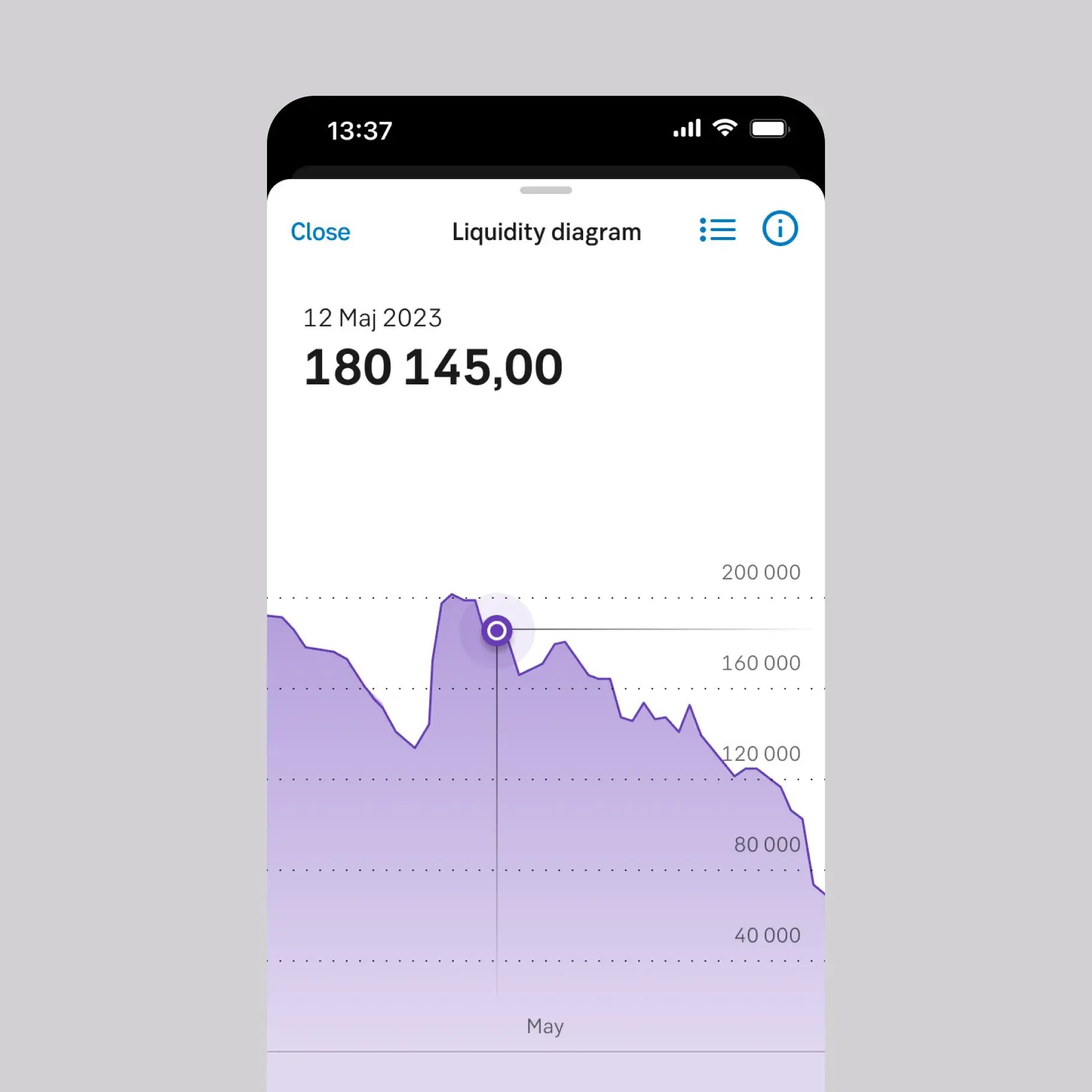Open the info icon
Screen dimensions: 1092x1092
coord(779,229)
